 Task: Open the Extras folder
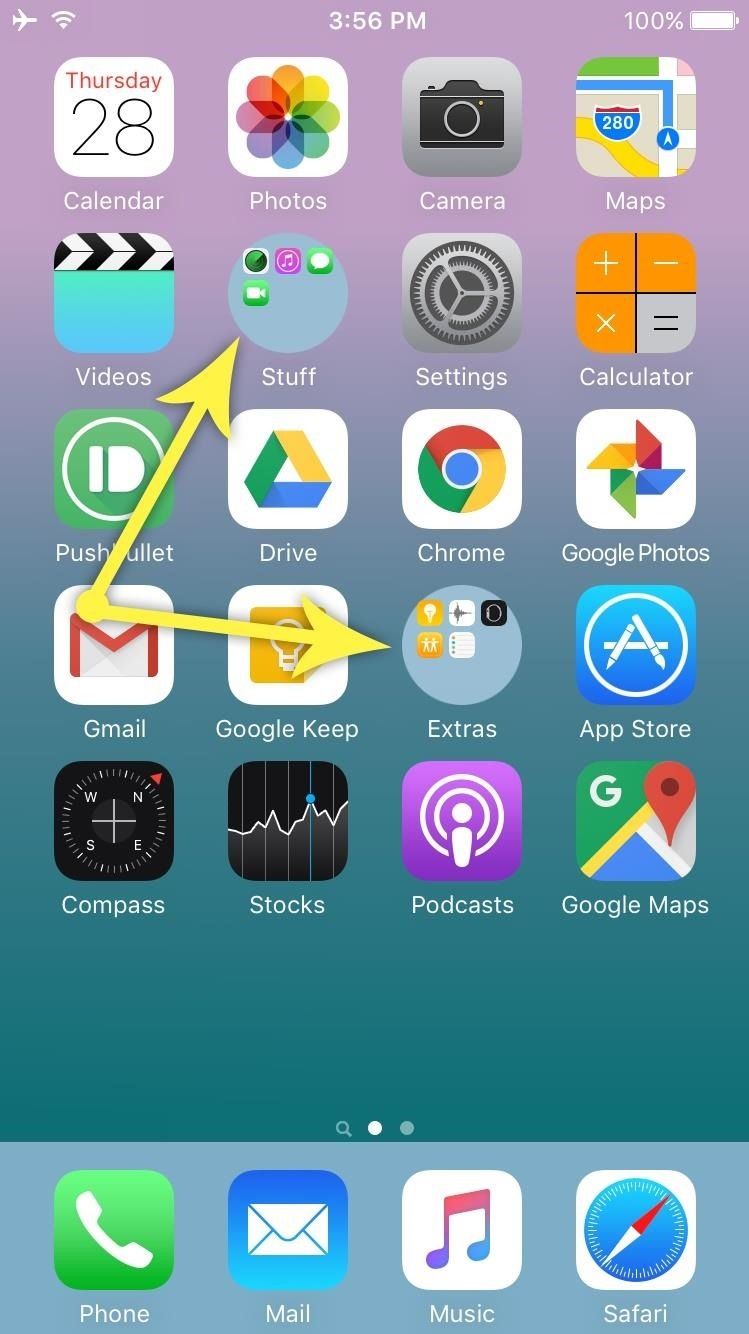click(x=462, y=645)
